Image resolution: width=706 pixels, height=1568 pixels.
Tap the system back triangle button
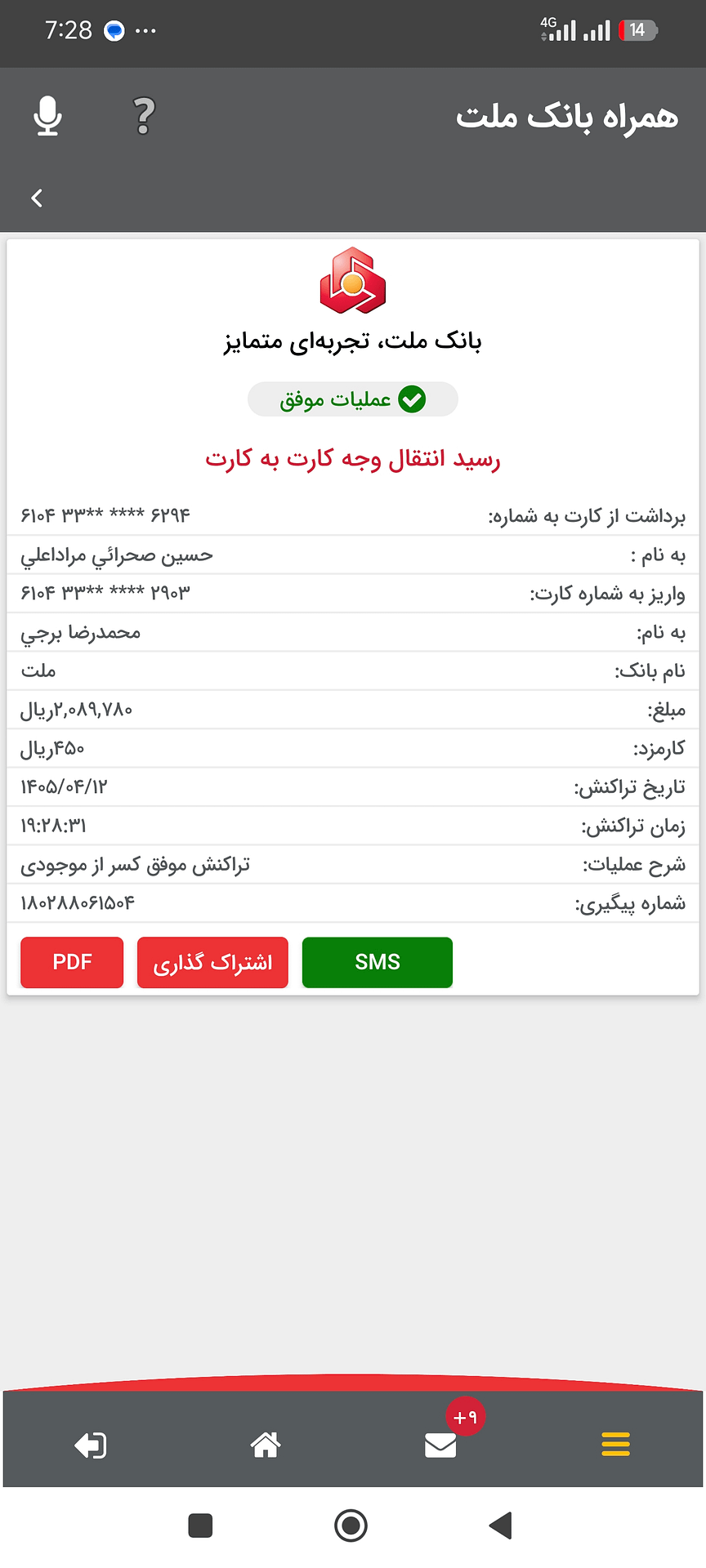tap(500, 1525)
